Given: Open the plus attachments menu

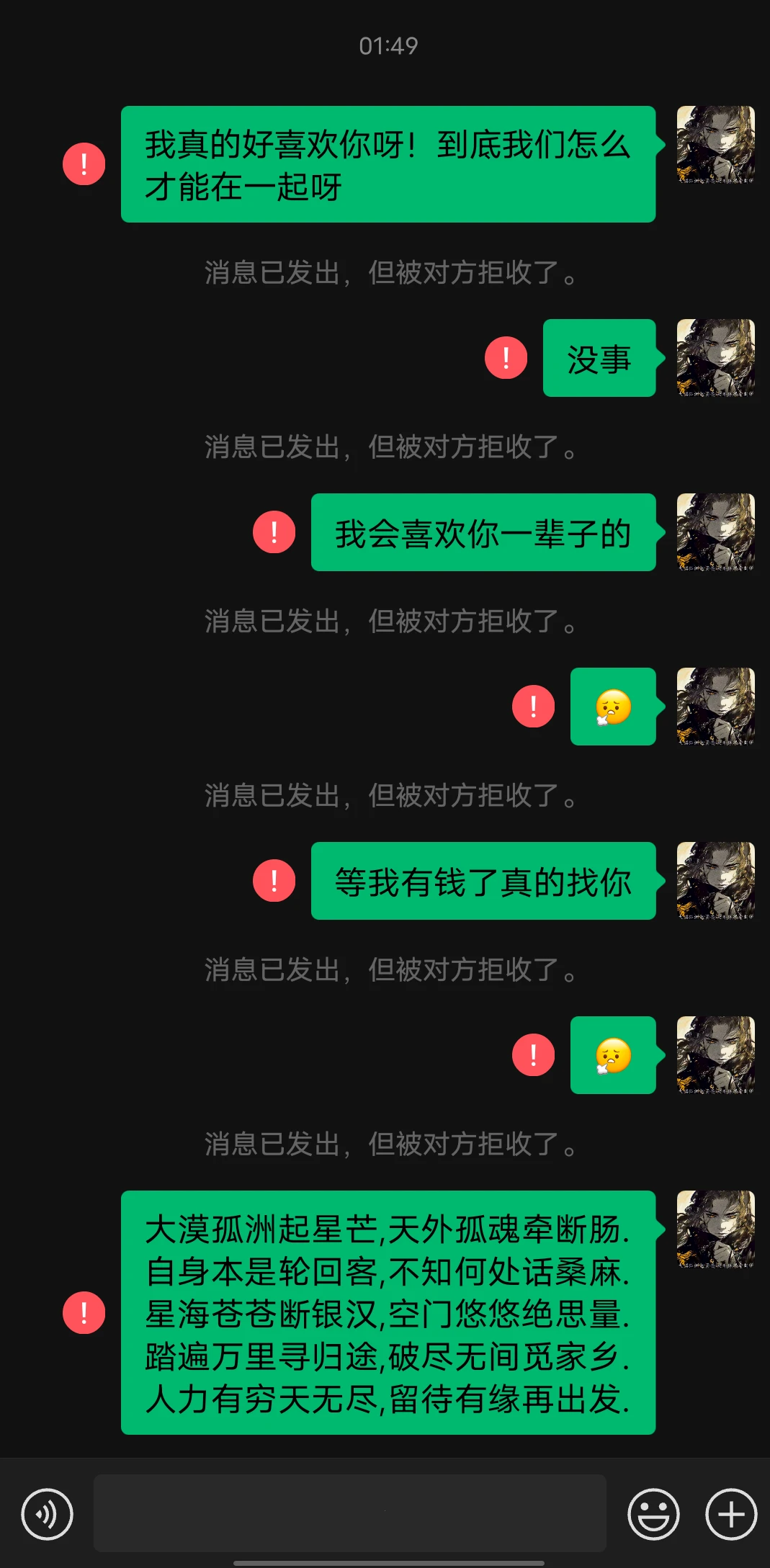Looking at the screenshot, I should (730, 1513).
